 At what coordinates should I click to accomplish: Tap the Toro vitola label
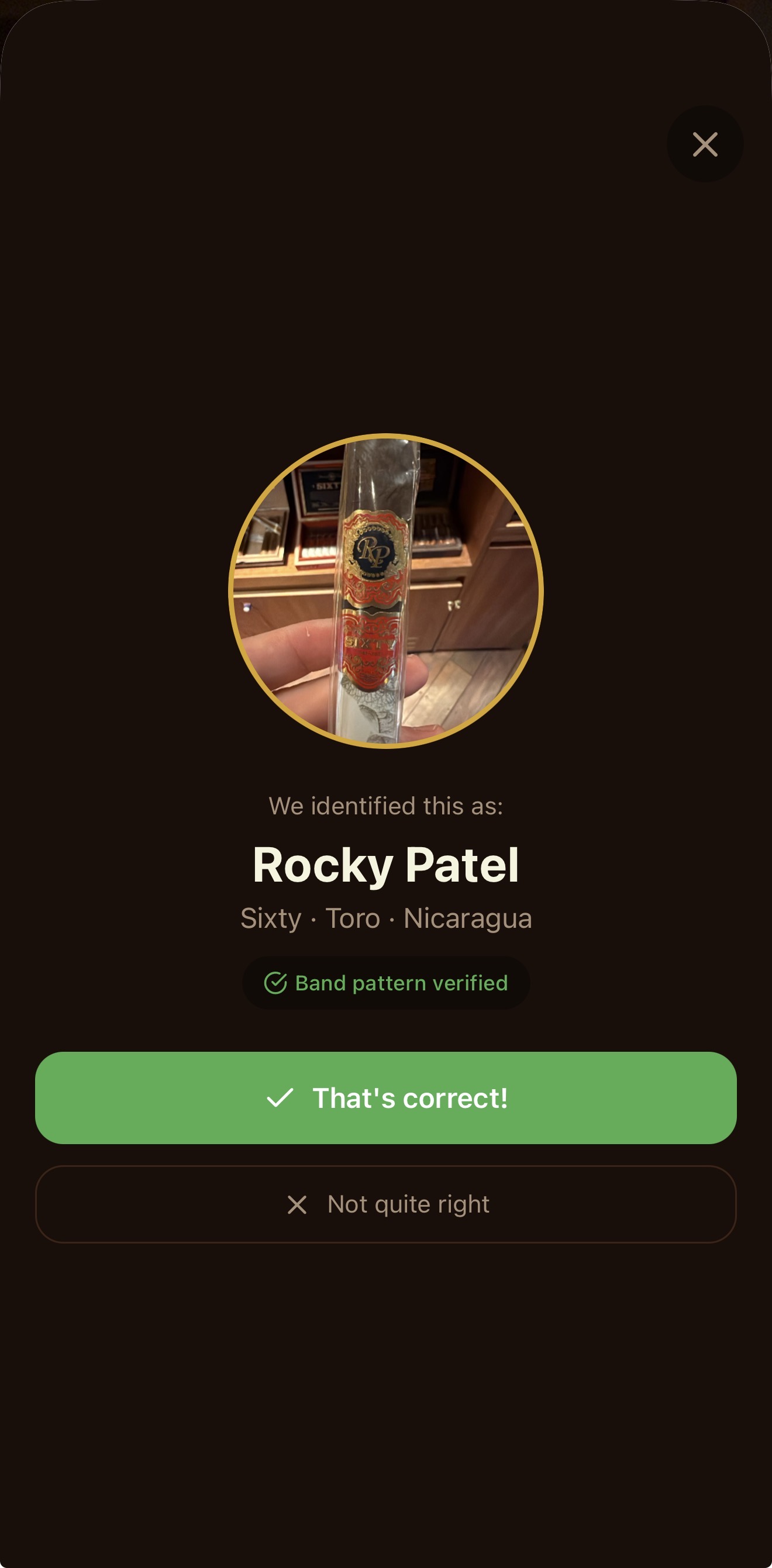pos(353,918)
